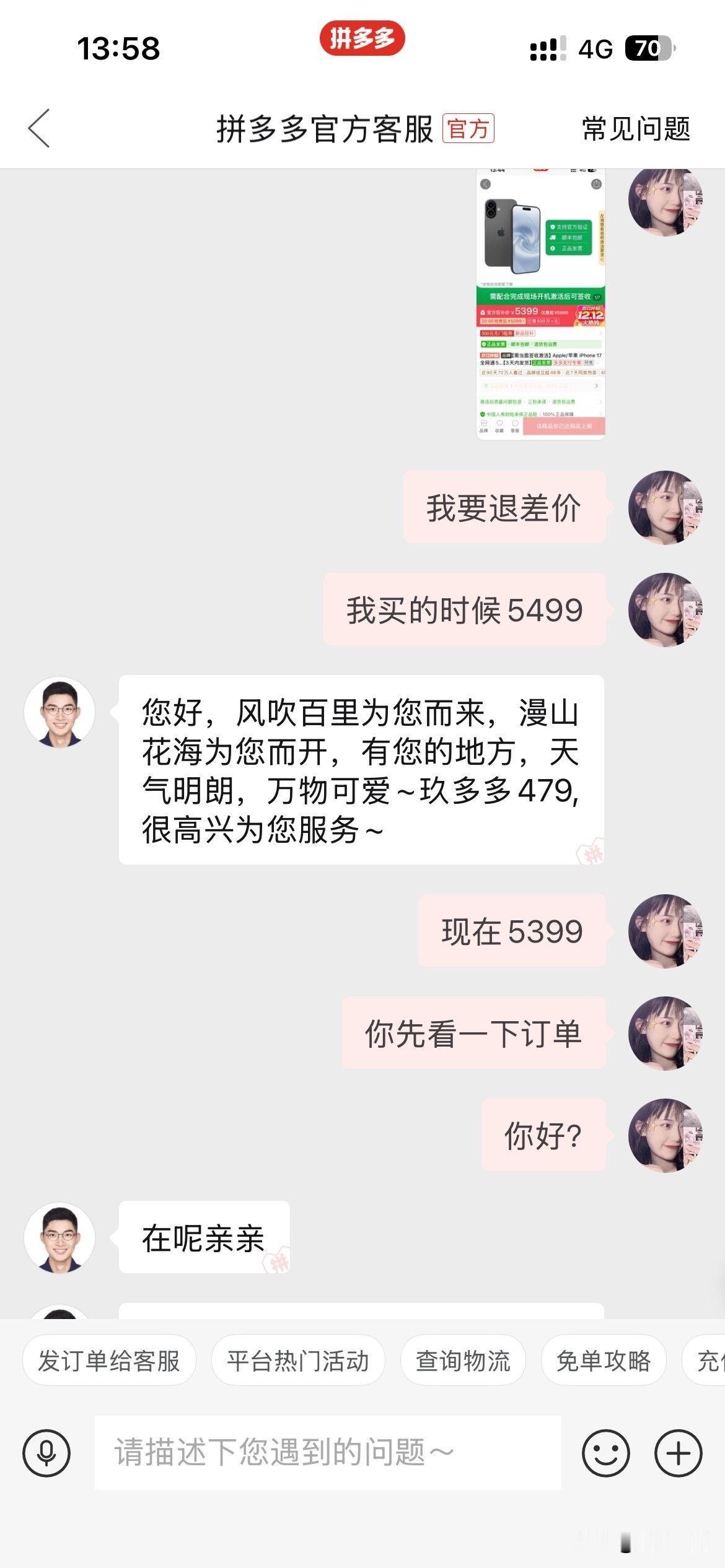Viewport: 725px width, 1568px height.
Task: Open the 常见问题 menu at top right
Action: tap(633, 128)
